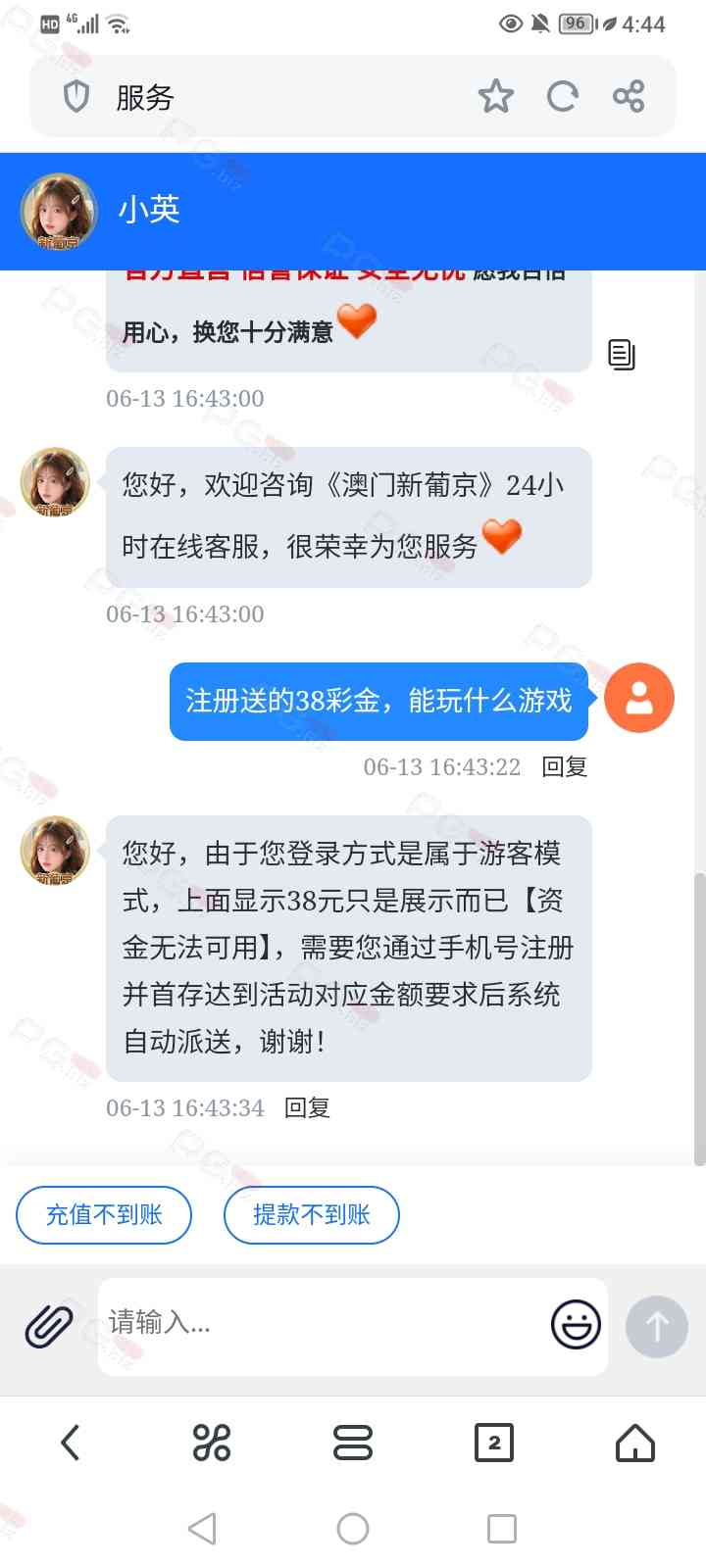
Task: Go to the browser home page
Action: pyautogui.click(x=635, y=1443)
